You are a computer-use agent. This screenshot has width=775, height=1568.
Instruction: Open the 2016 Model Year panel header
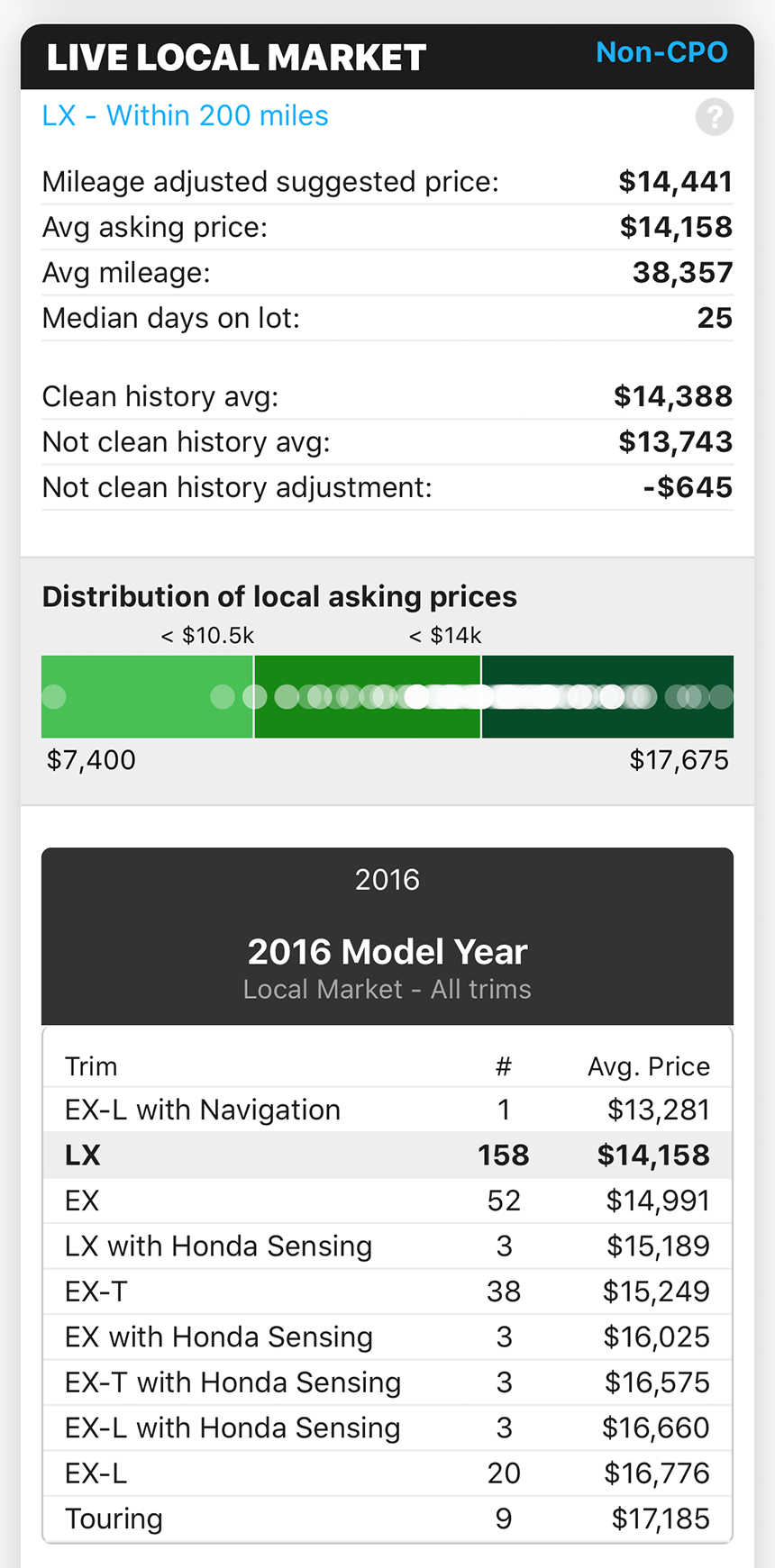(x=387, y=951)
